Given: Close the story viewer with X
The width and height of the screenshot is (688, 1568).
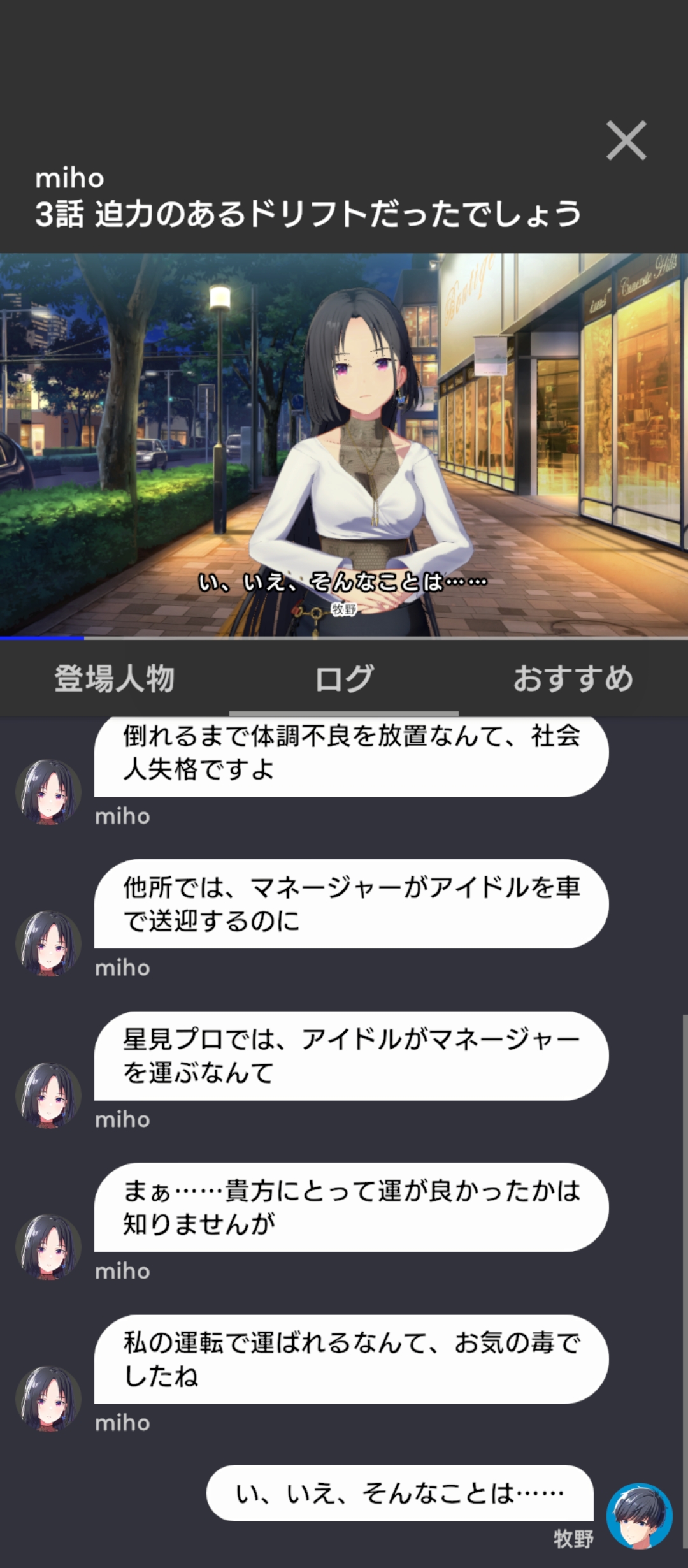Looking at the screenshot, I should pyautogui.click(x=626, y=140).
